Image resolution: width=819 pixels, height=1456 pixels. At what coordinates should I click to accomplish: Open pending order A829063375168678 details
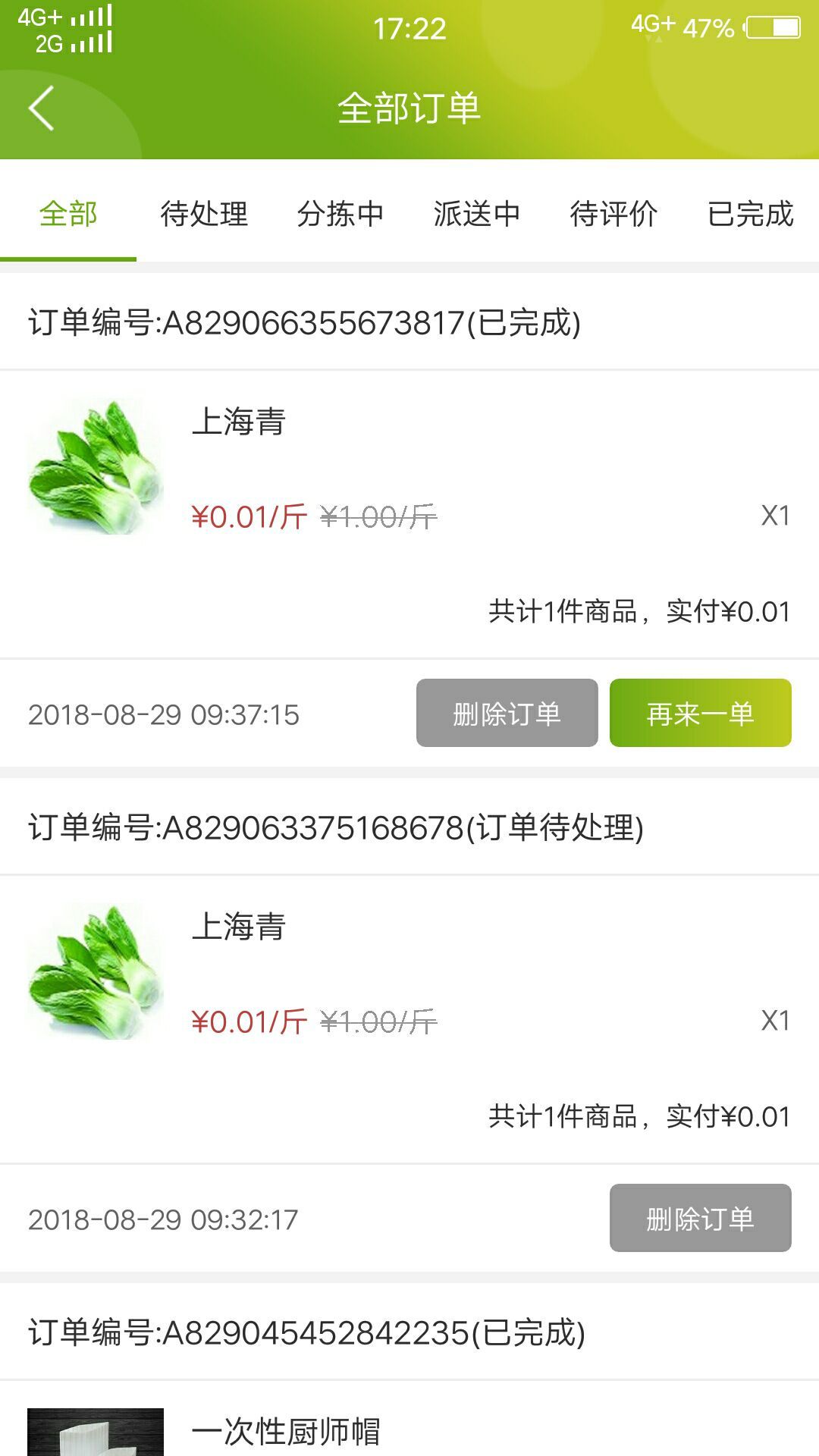point(409,974)
